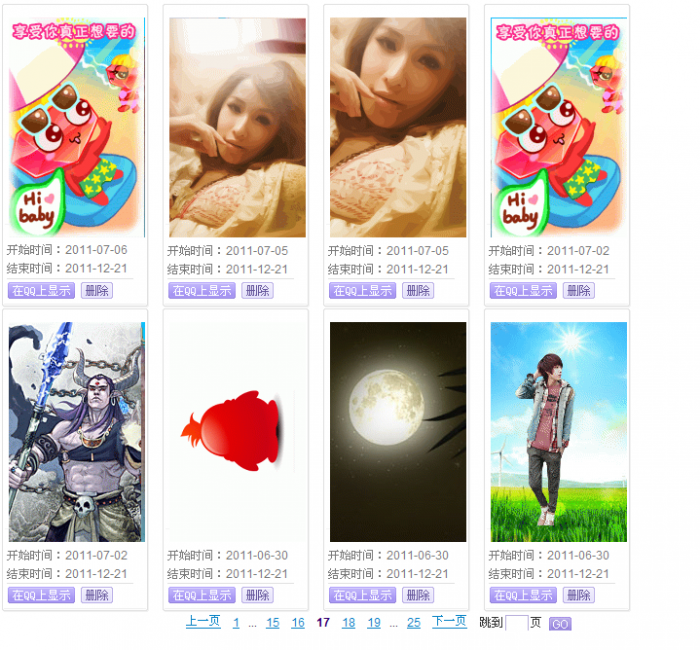Delete the card starting 2011-07-06

pos(96,291)
